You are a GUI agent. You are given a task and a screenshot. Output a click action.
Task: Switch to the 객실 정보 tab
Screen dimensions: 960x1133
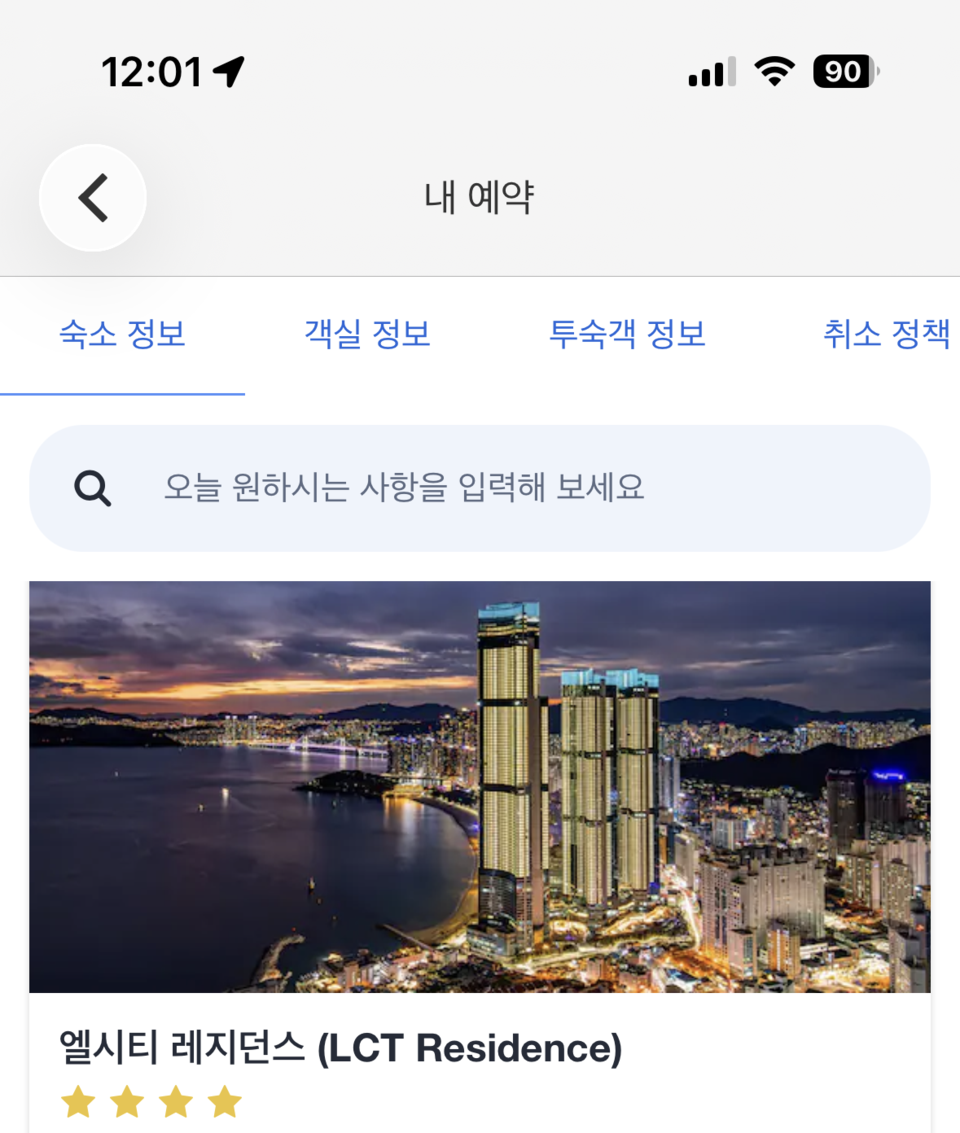point(368,336)
